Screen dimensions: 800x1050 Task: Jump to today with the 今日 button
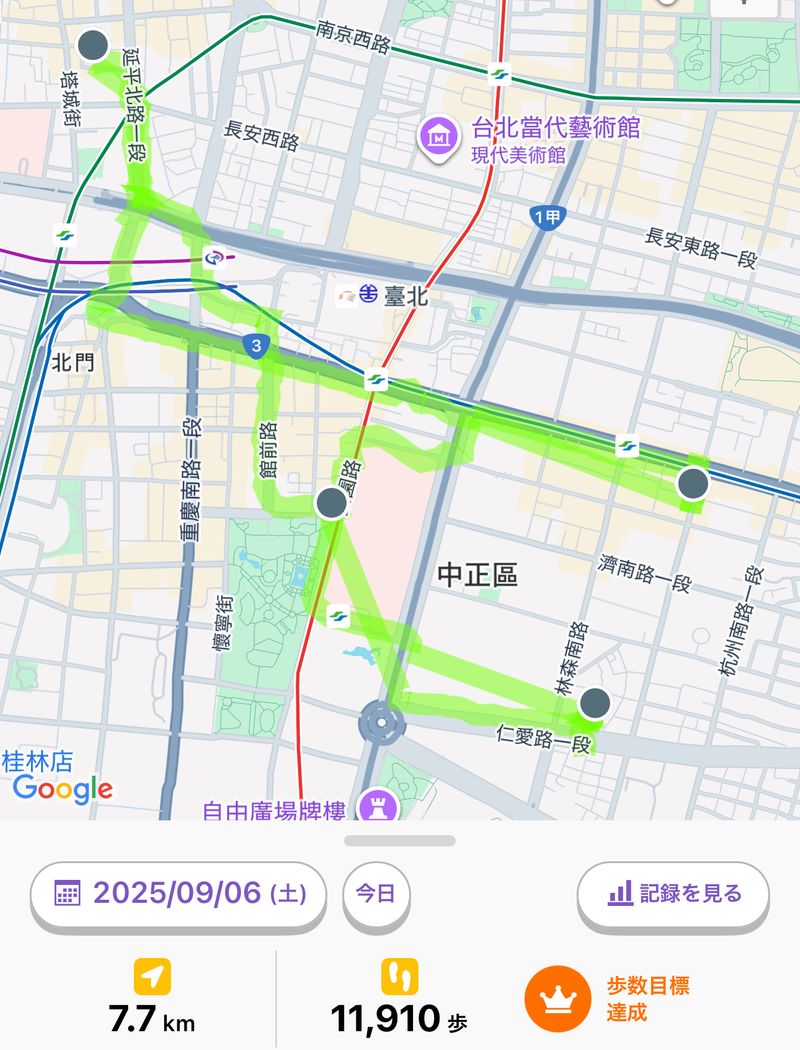point(378,892)
